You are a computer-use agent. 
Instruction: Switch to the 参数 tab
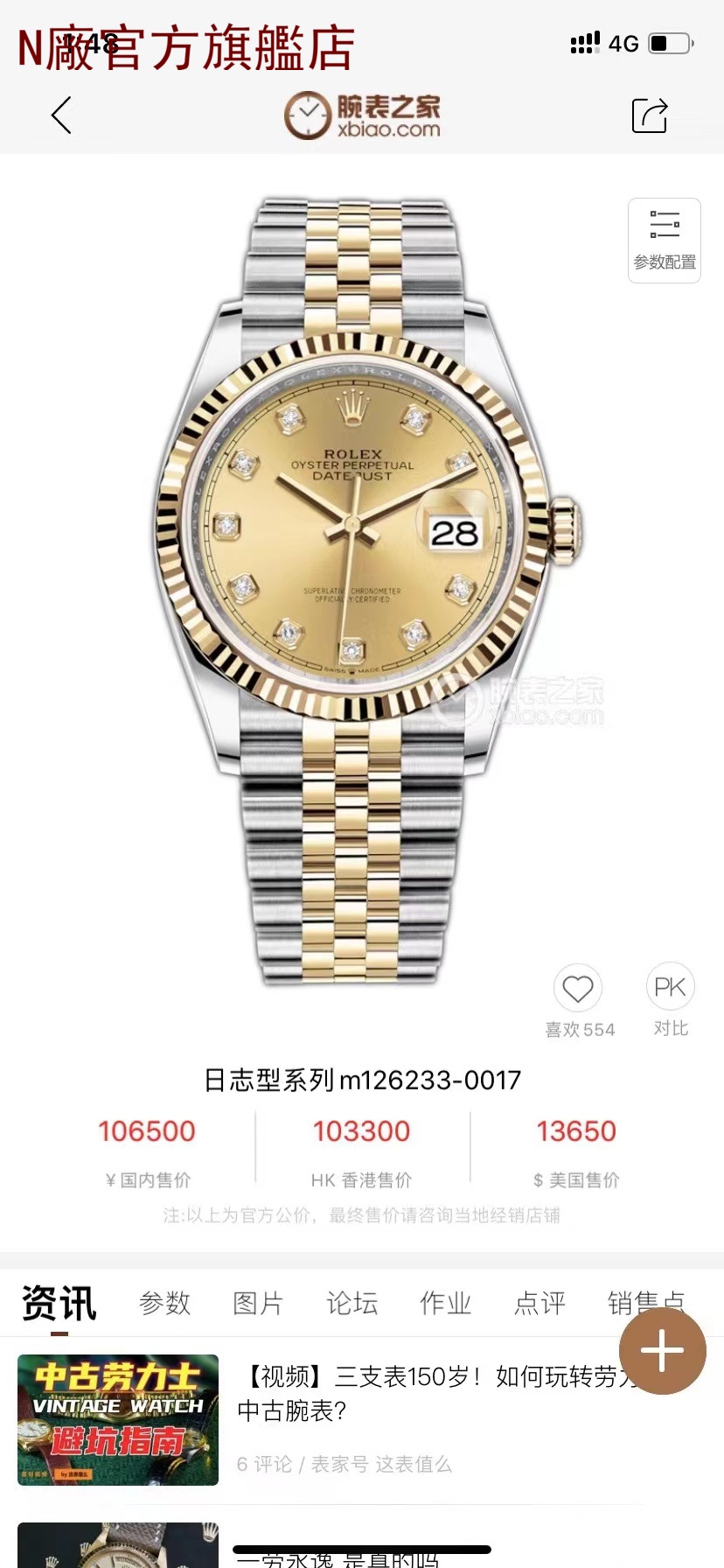pyautogui.click(x=164, y=1303)
